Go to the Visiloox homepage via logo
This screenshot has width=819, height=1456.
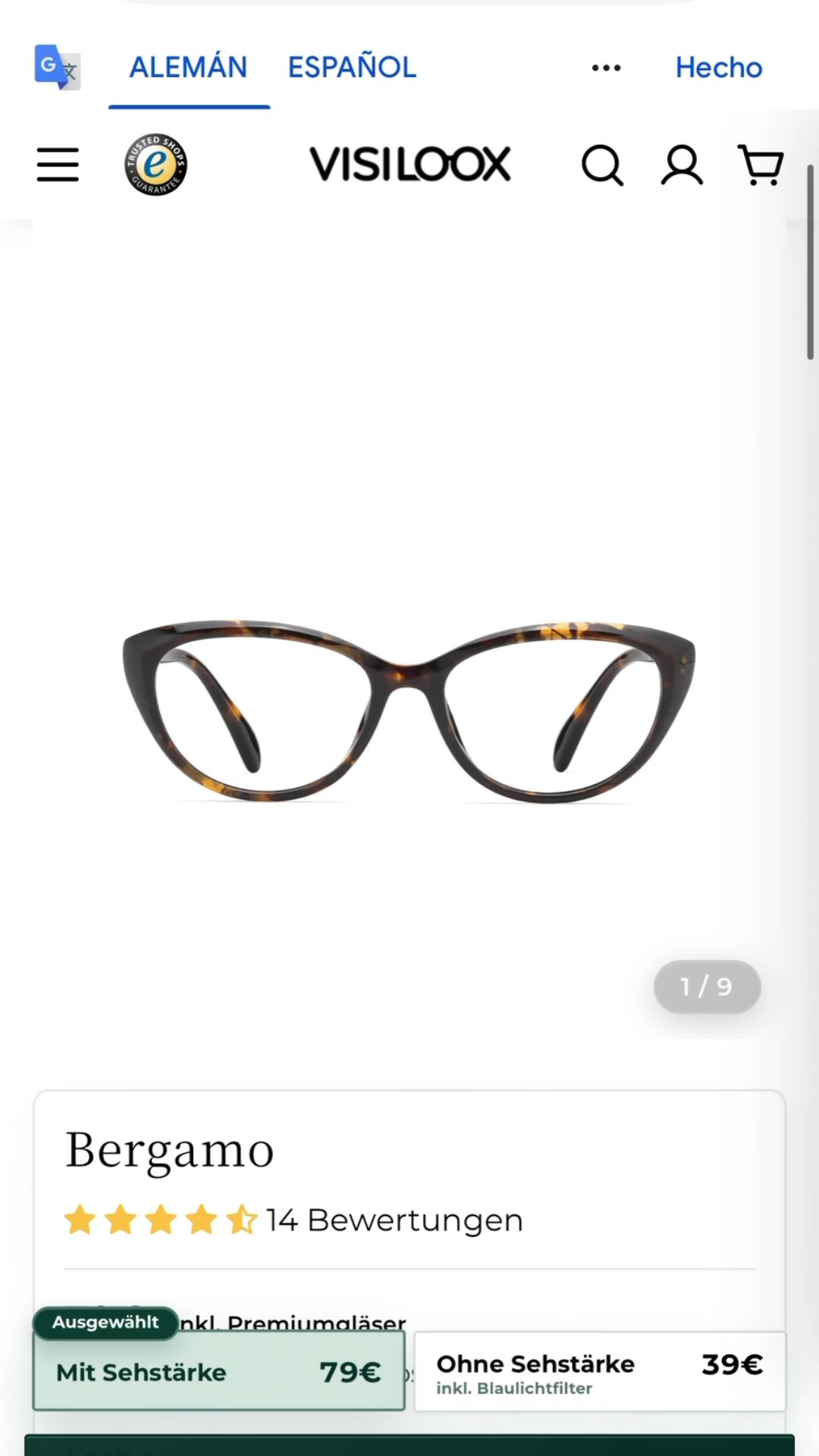point(409,165)
